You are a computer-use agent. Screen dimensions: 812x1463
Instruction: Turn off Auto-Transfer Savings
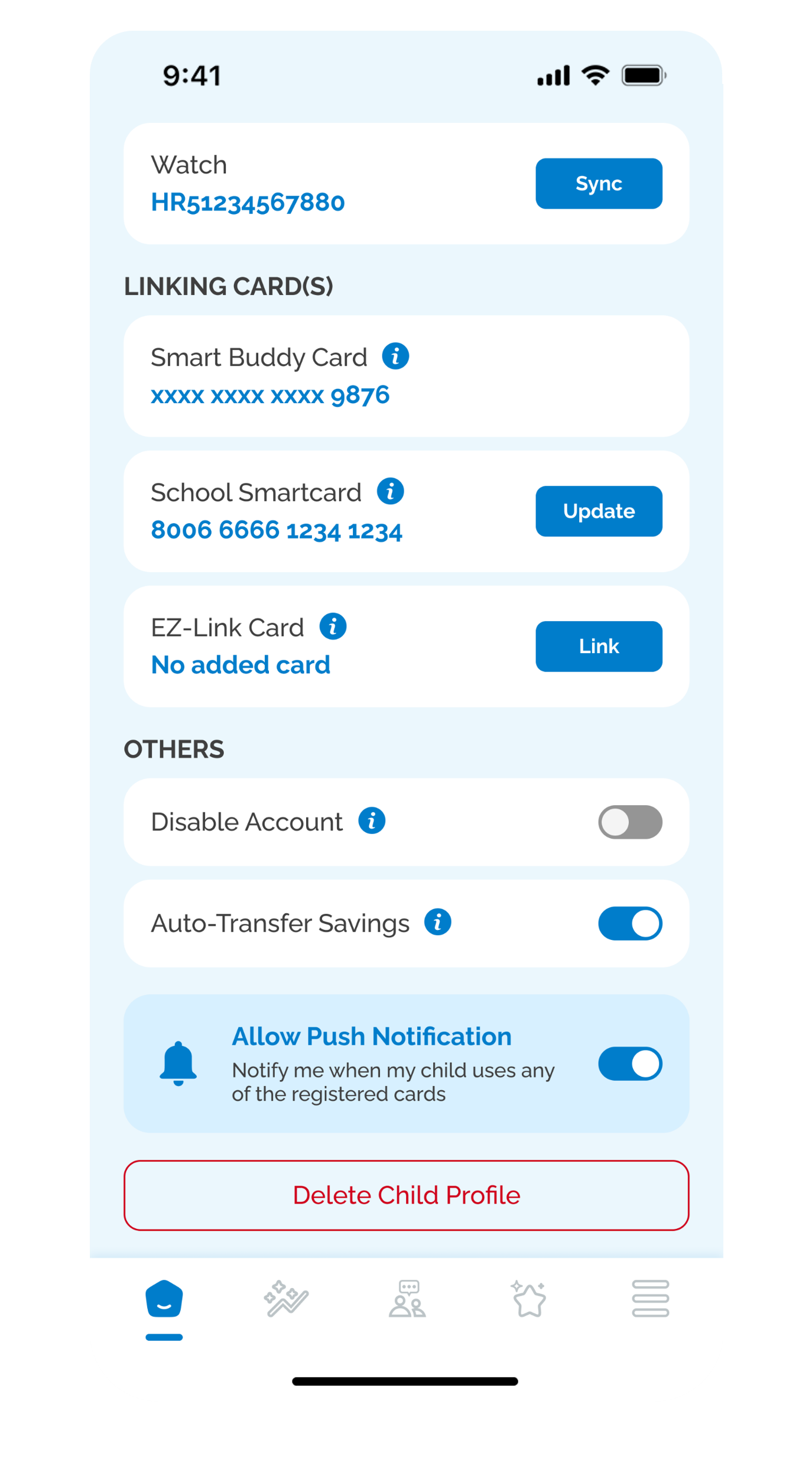pyautogui.click(x=629, y=923)
